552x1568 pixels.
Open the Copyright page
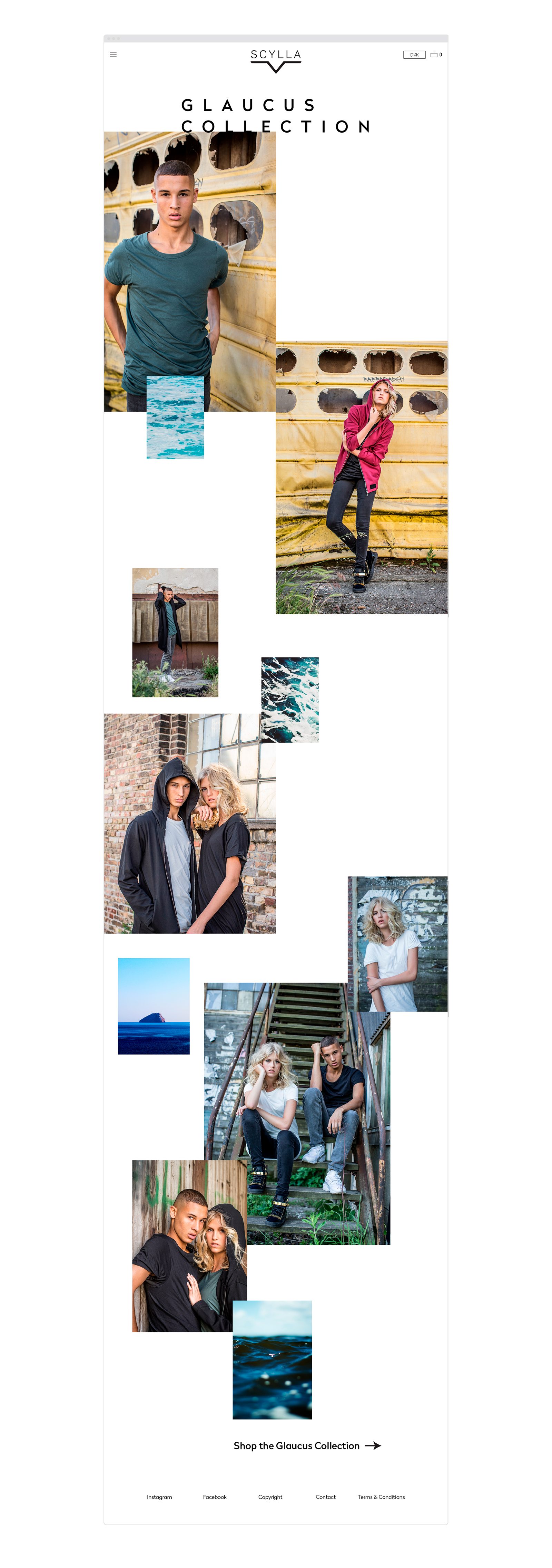(x=270, y=1497)
